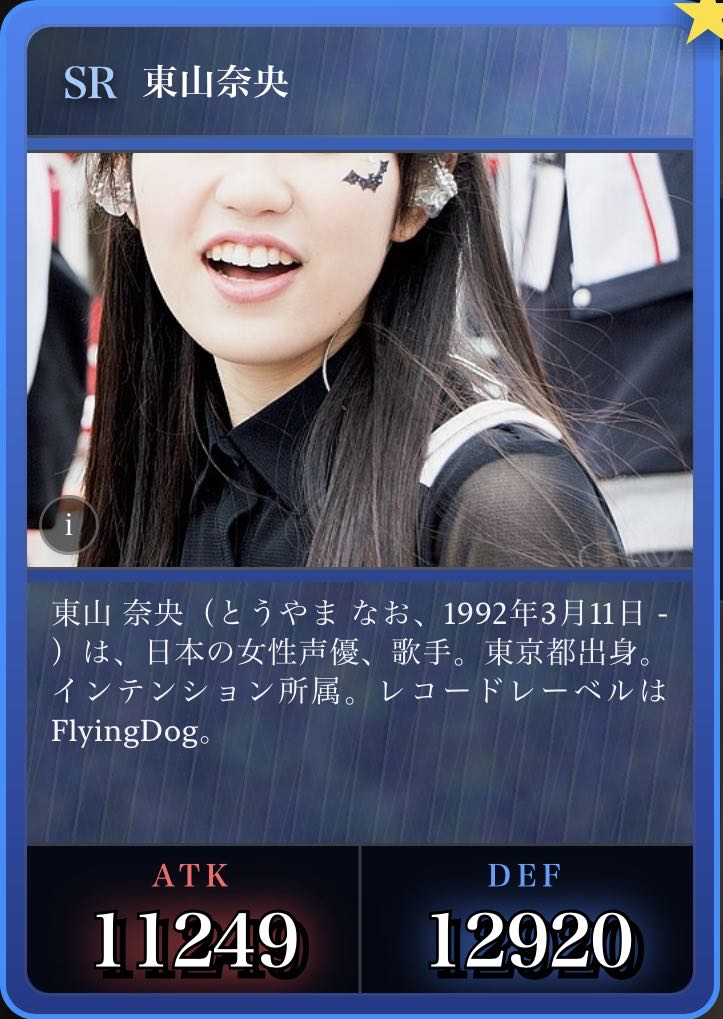Open the image info button on the card
723x1019 pixels.
pos(69,524)
